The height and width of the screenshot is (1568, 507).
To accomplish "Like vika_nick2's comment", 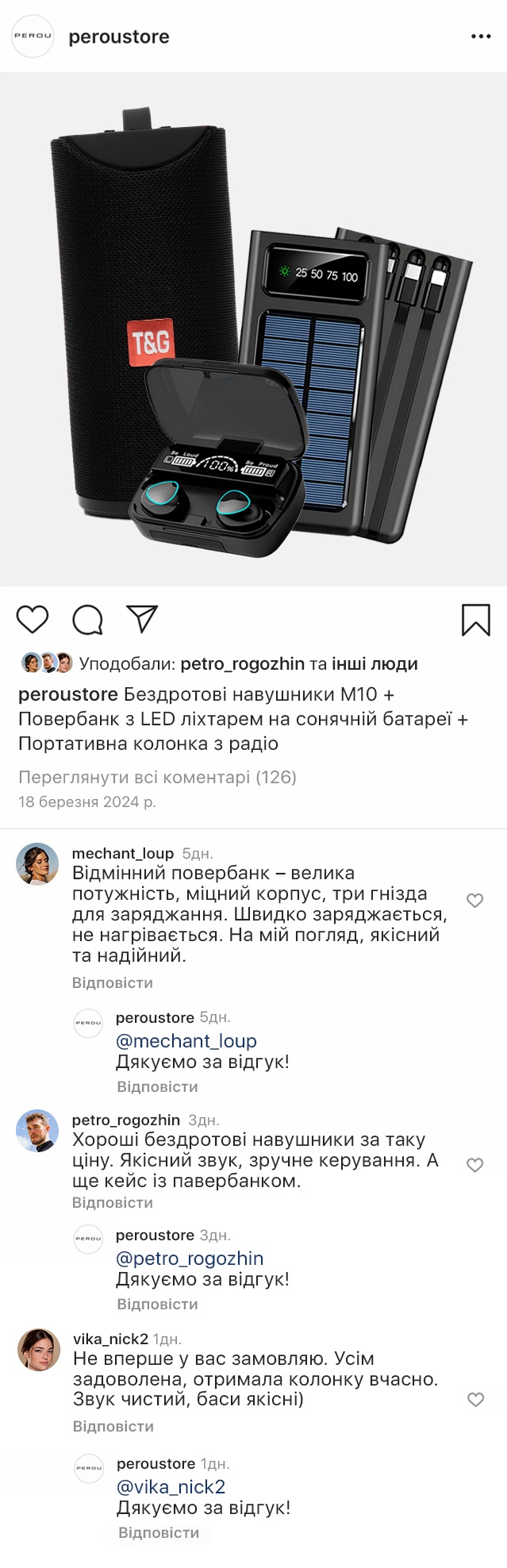I will pos(475,1400).
